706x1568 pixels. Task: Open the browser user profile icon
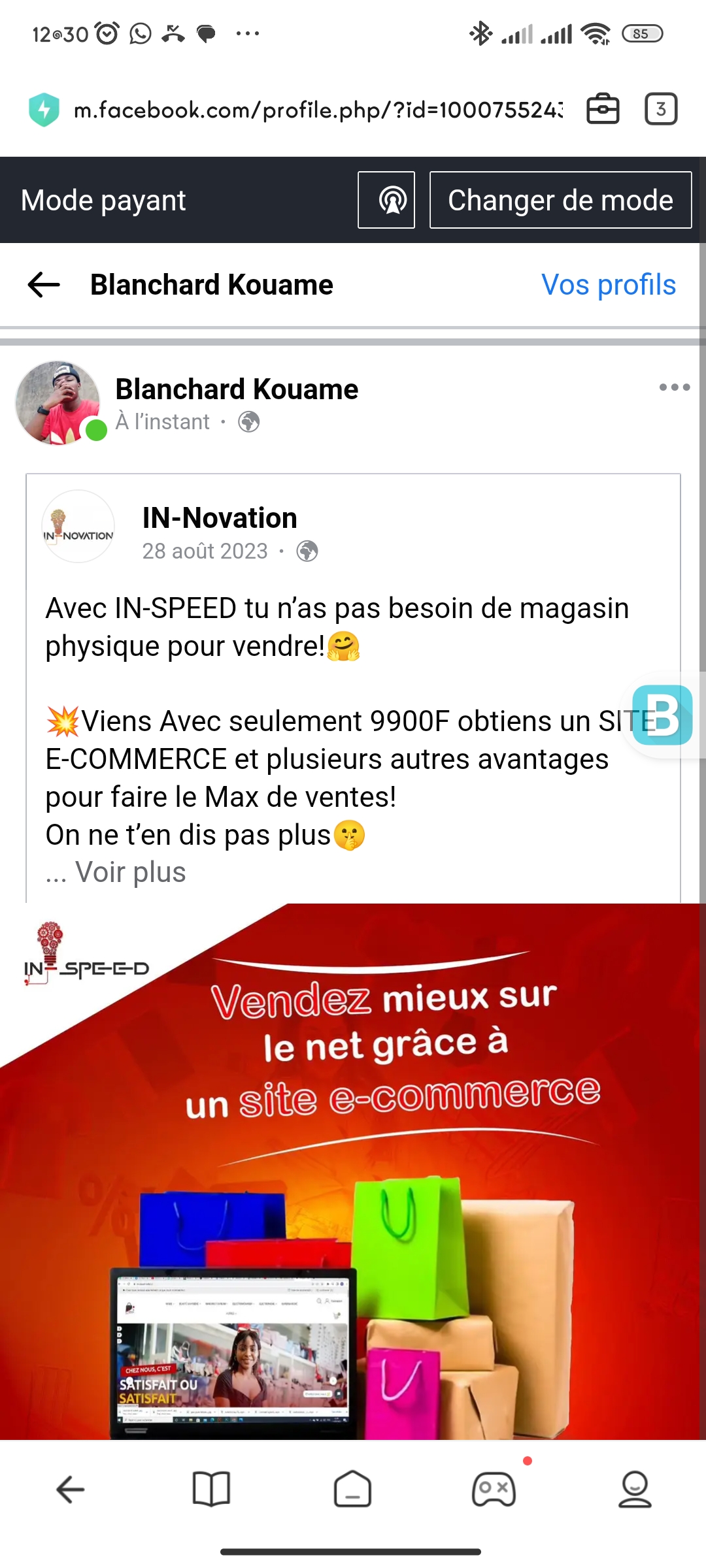635,1490
